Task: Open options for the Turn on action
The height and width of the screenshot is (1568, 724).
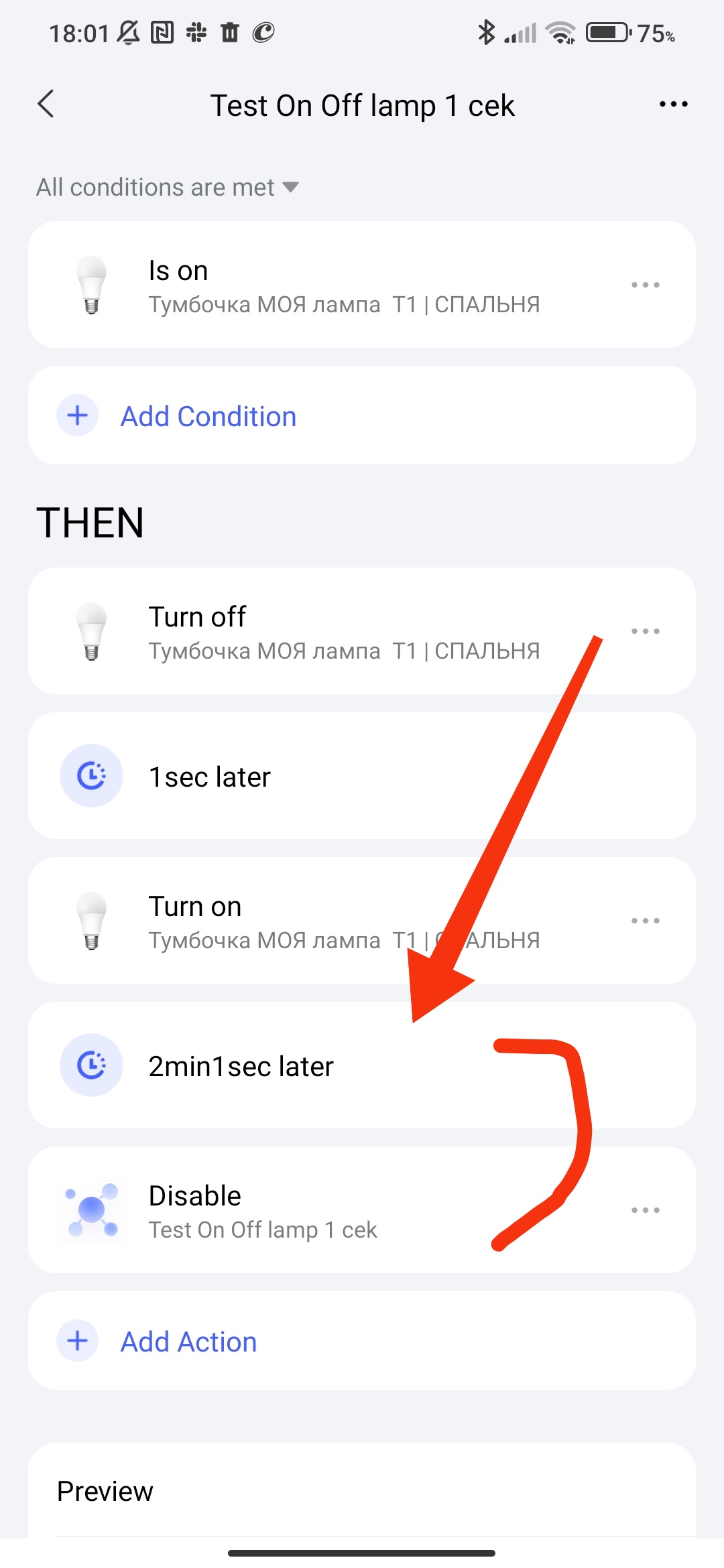Action: tap(645, 921)
